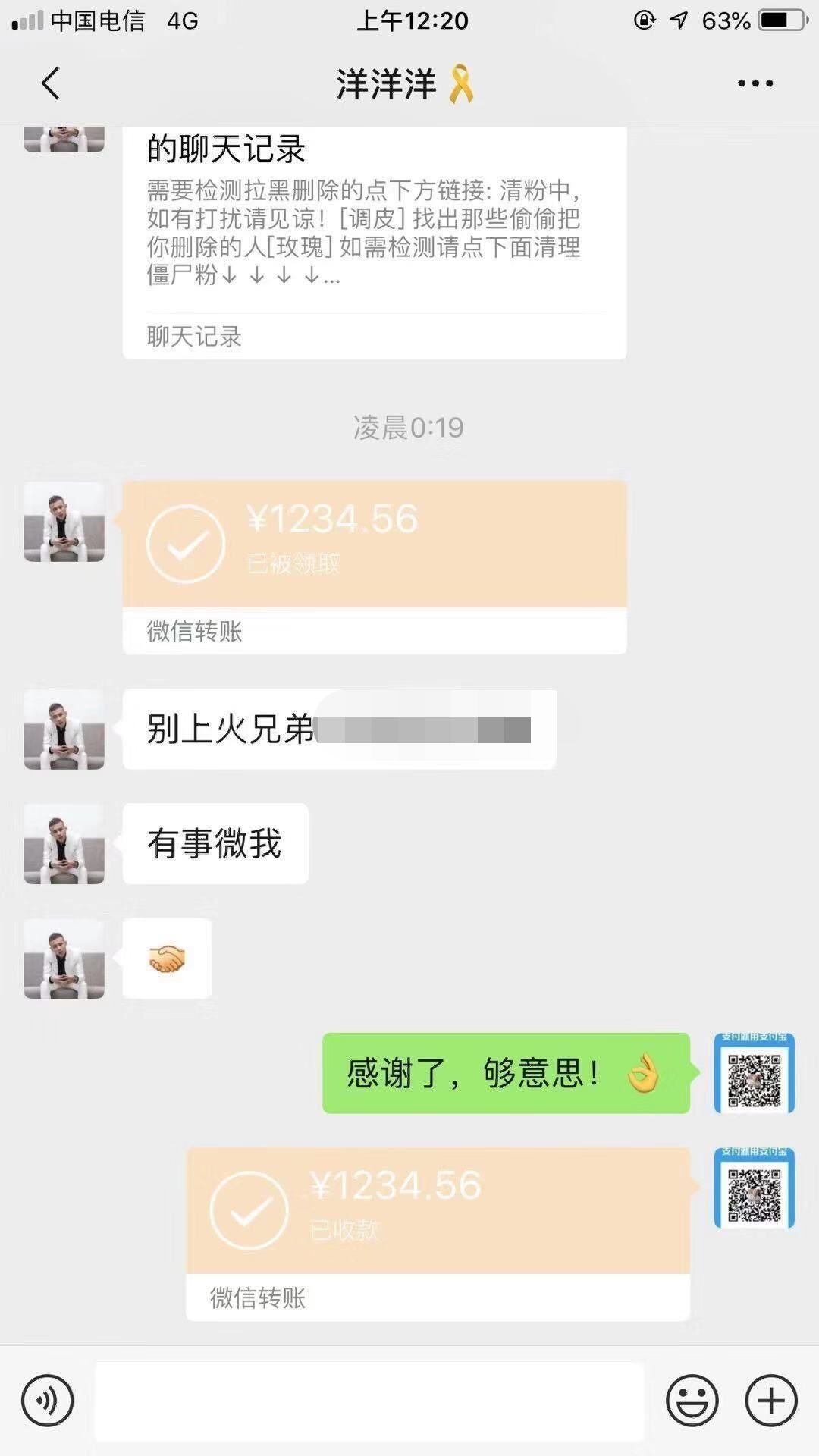Viewport: 819px width, 1456px height.
Task: Open the emoji sticker panel
Action: tap(692, 1401)
